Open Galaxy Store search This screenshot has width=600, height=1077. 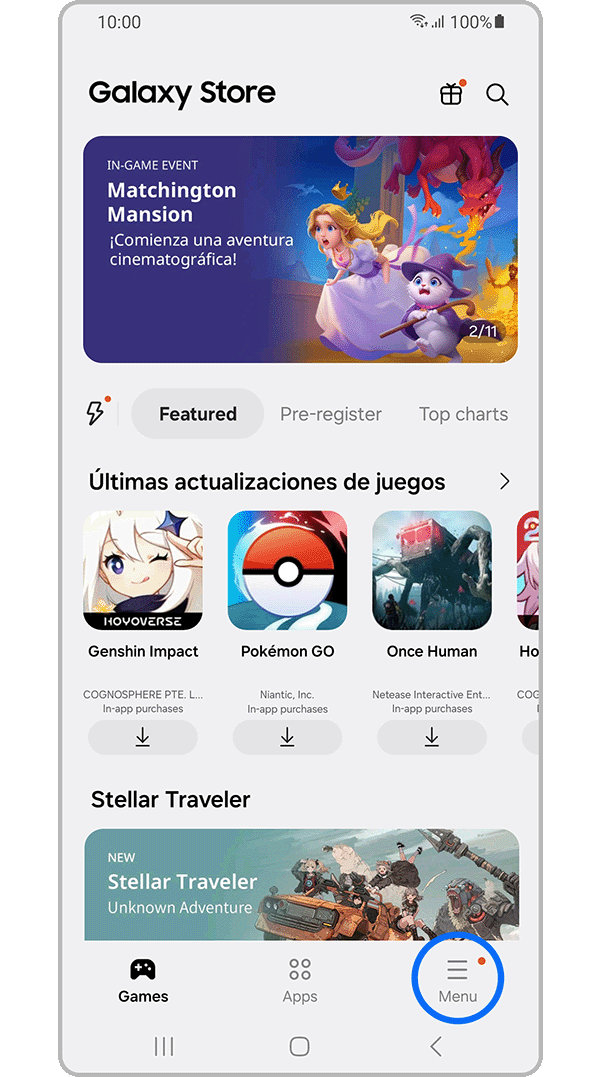(x=497, y=95)
